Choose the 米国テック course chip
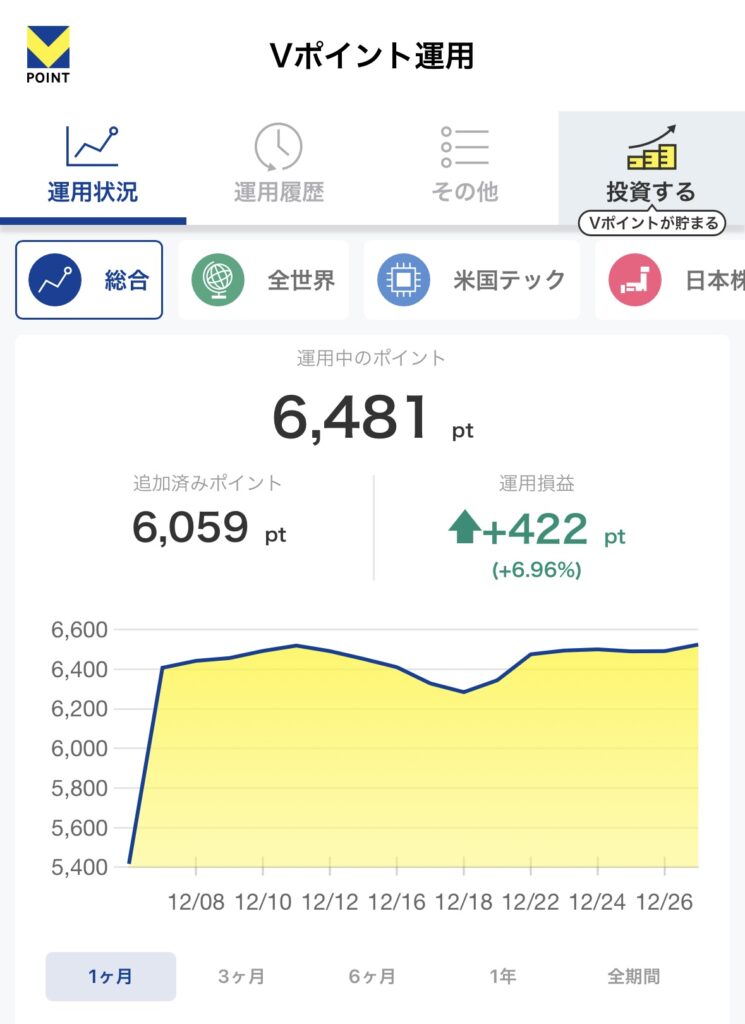Viewport: 745px width, 1024px height. pyautogui.click(x=471, y=280)
